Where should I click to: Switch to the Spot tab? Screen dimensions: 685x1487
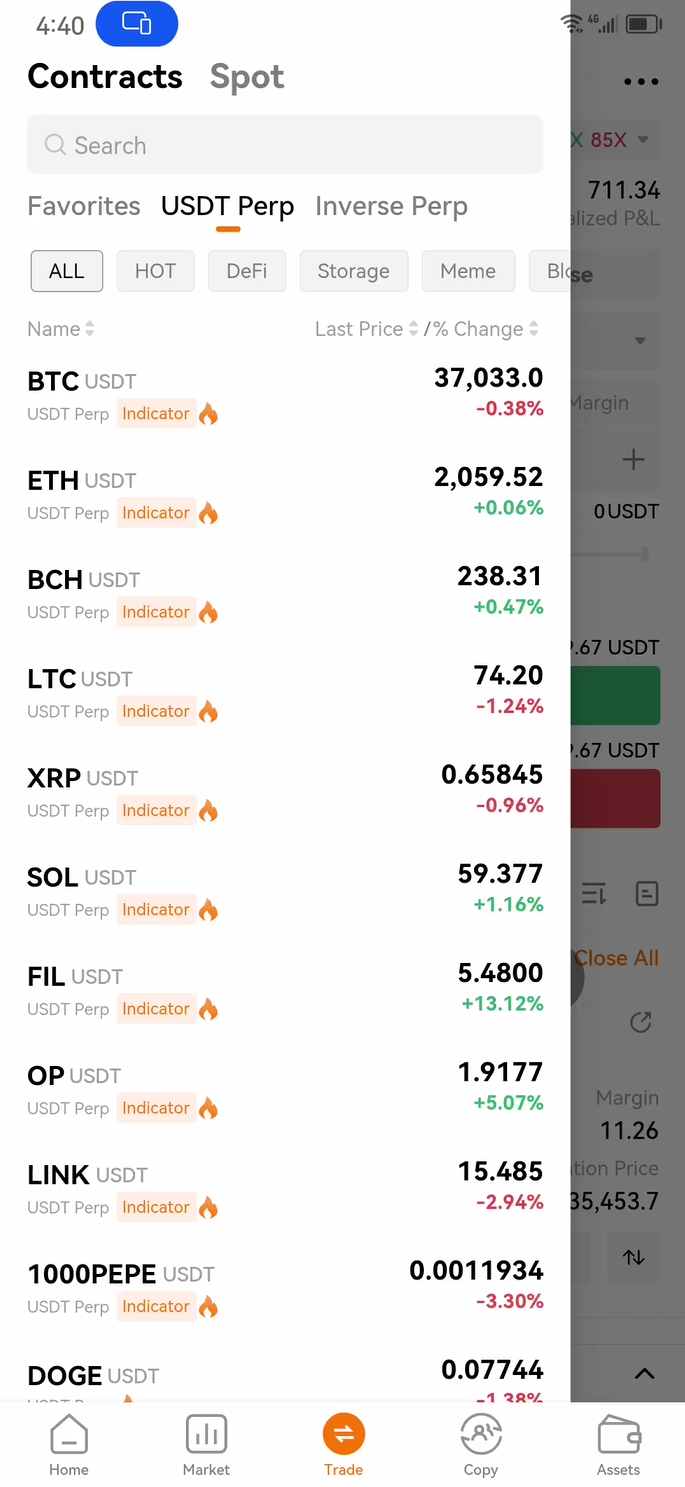click(247, 77)
